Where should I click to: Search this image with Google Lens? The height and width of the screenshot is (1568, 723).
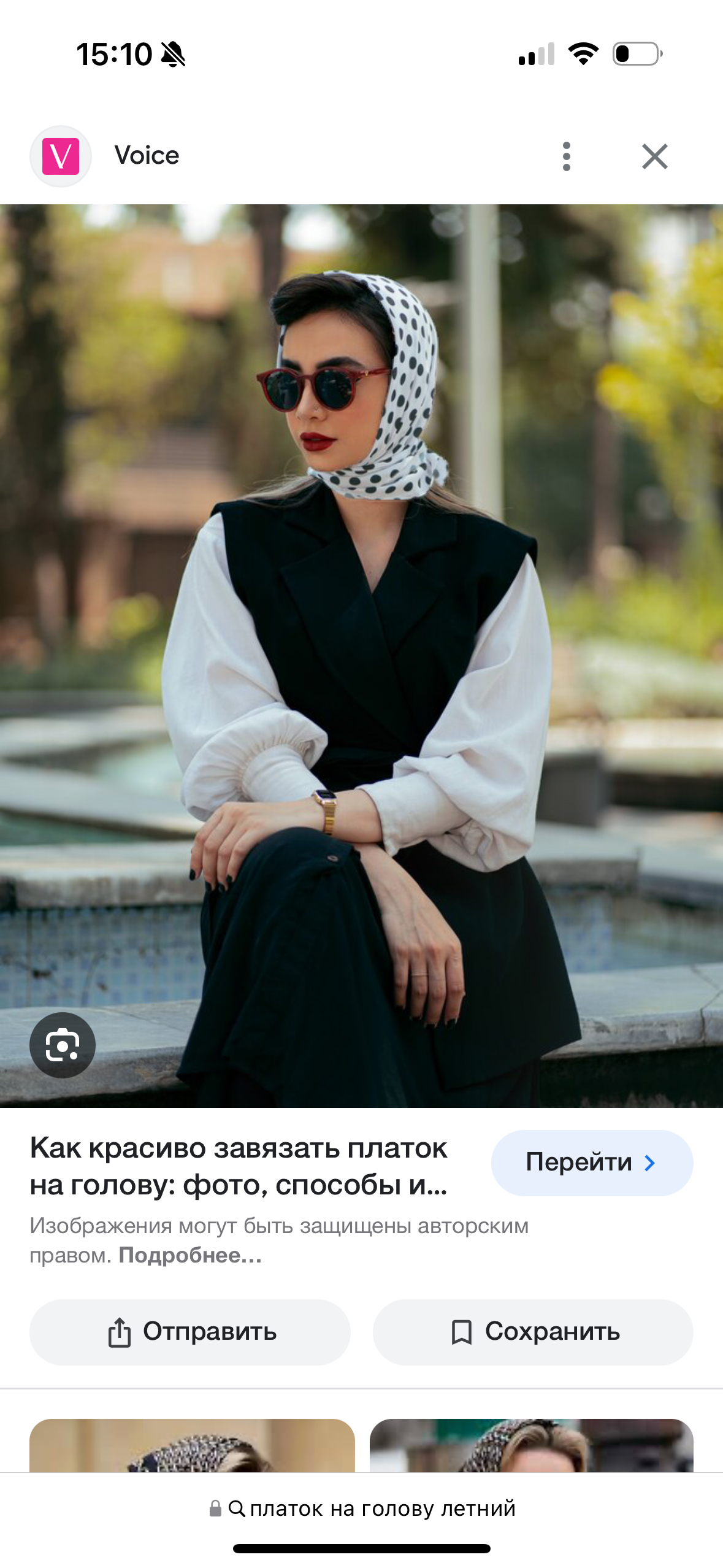pos(63,1045)
